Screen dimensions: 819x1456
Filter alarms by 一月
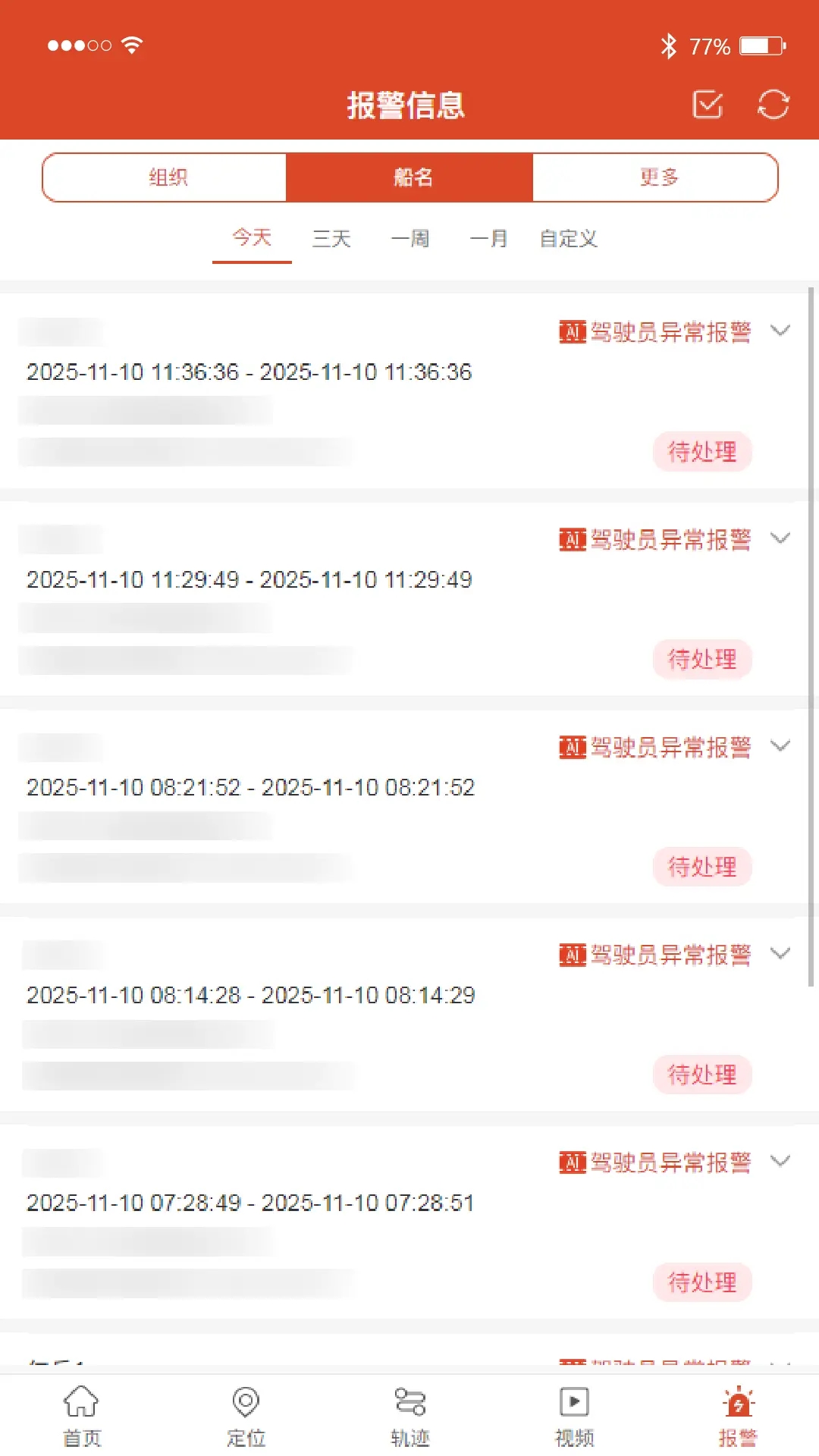tap(488, 239)
